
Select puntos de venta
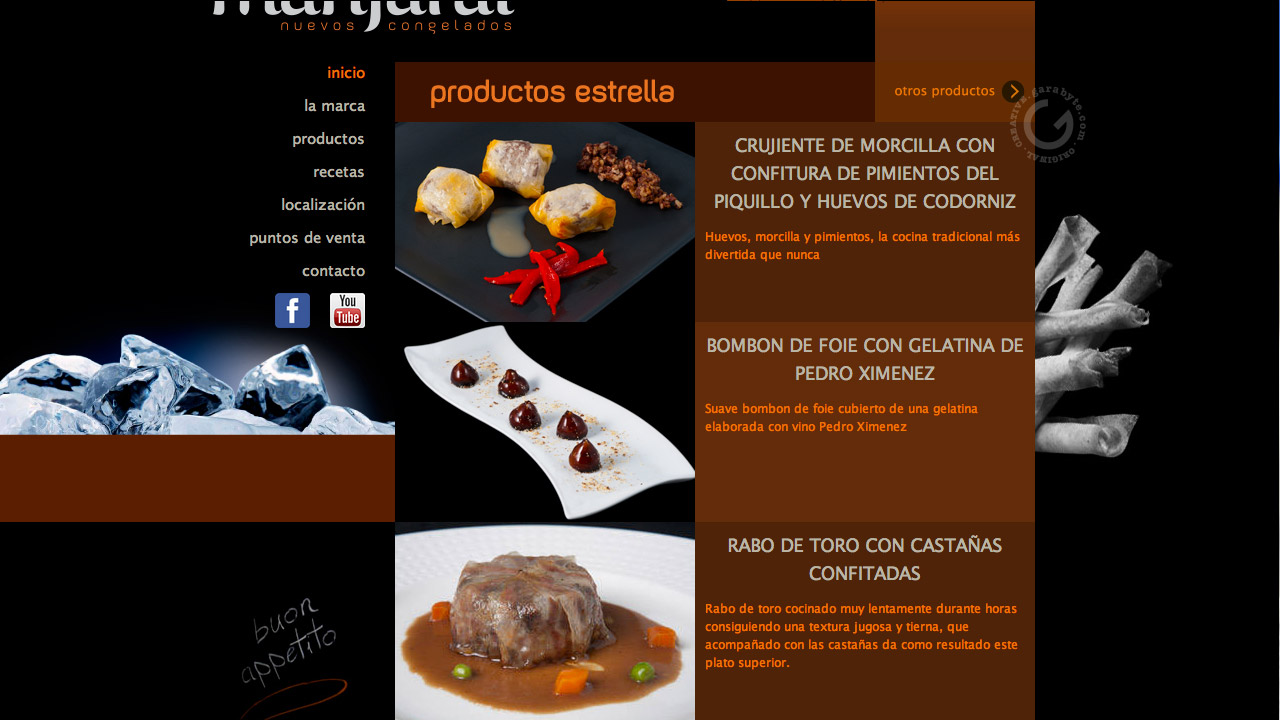307,238
